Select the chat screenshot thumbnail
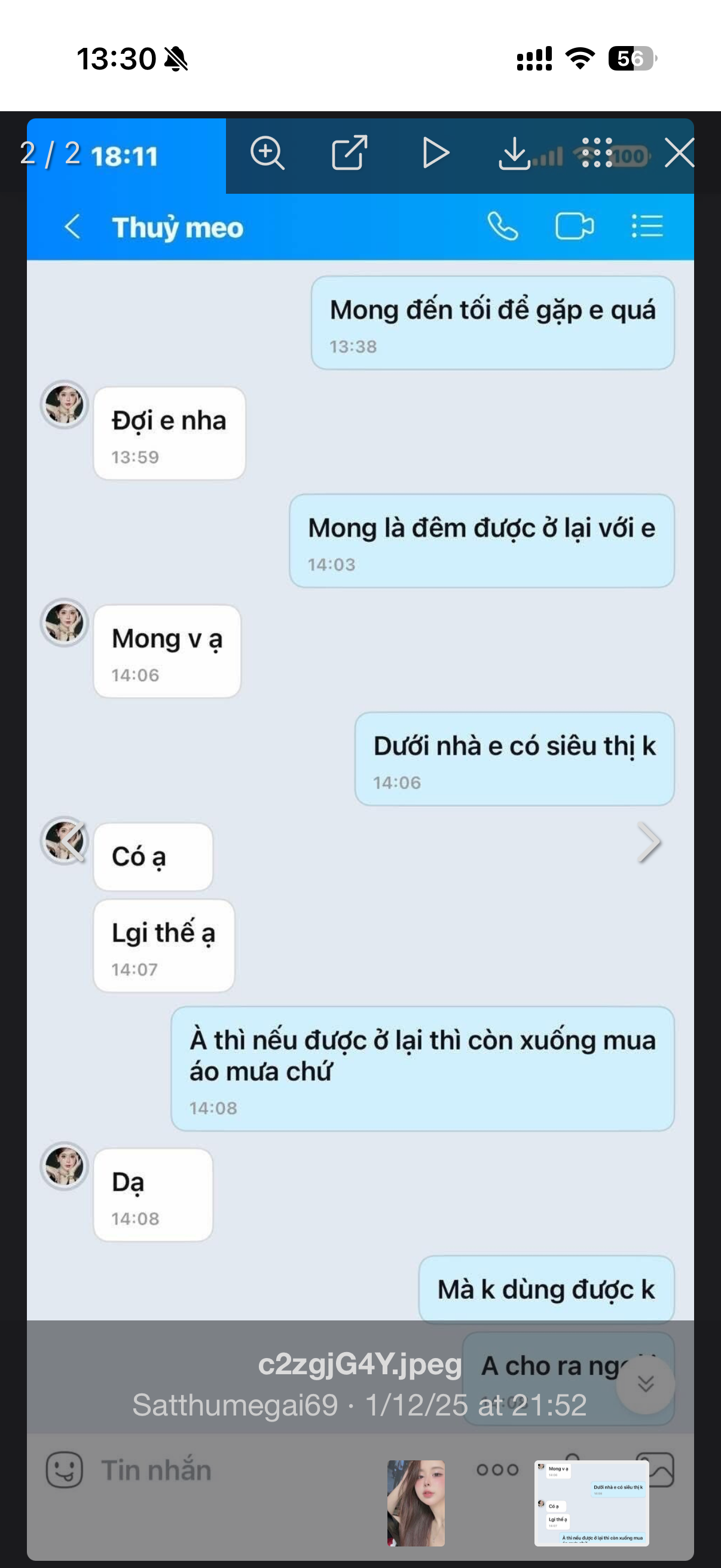The image size is (721, 1568). (x=591, y=1503)
